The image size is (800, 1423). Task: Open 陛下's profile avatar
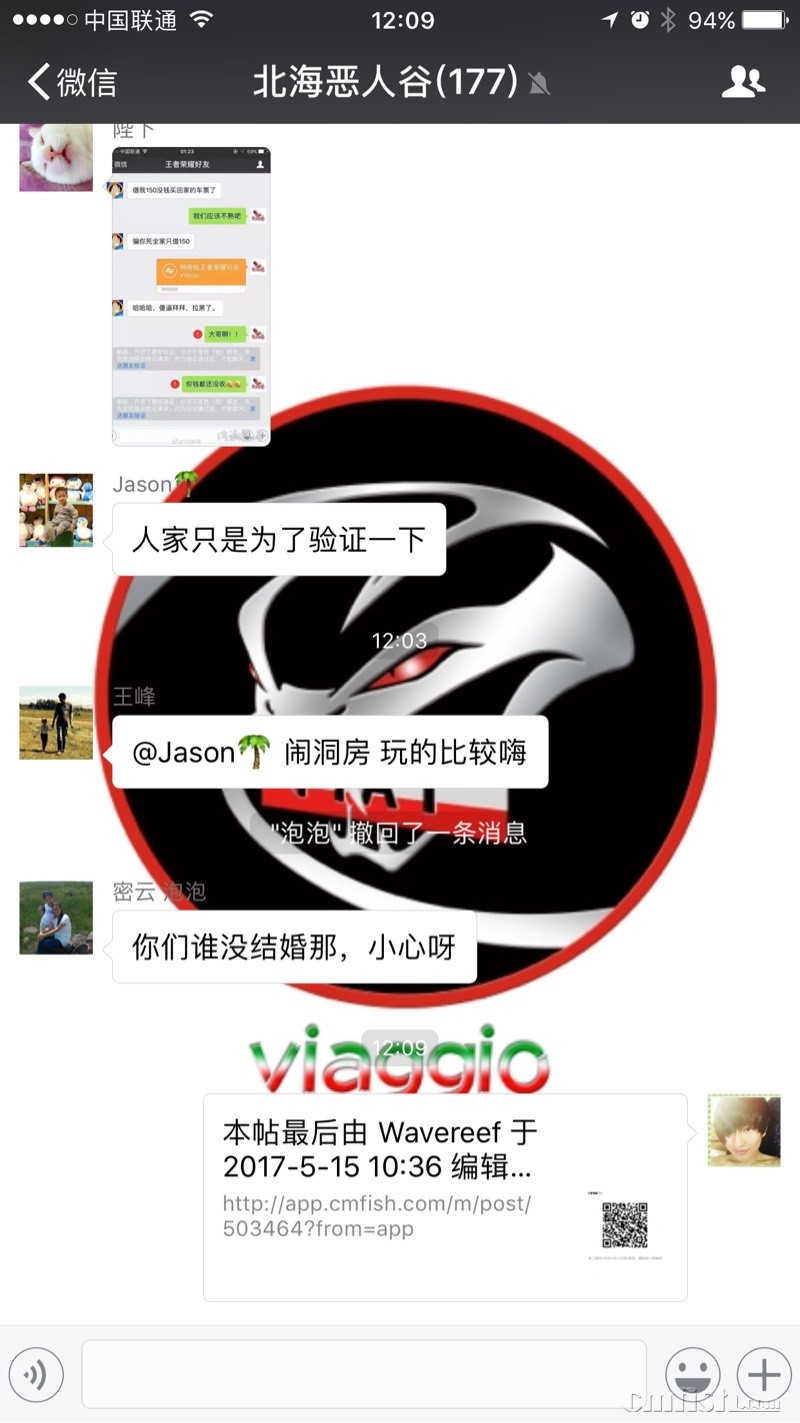tap(56, 156)
